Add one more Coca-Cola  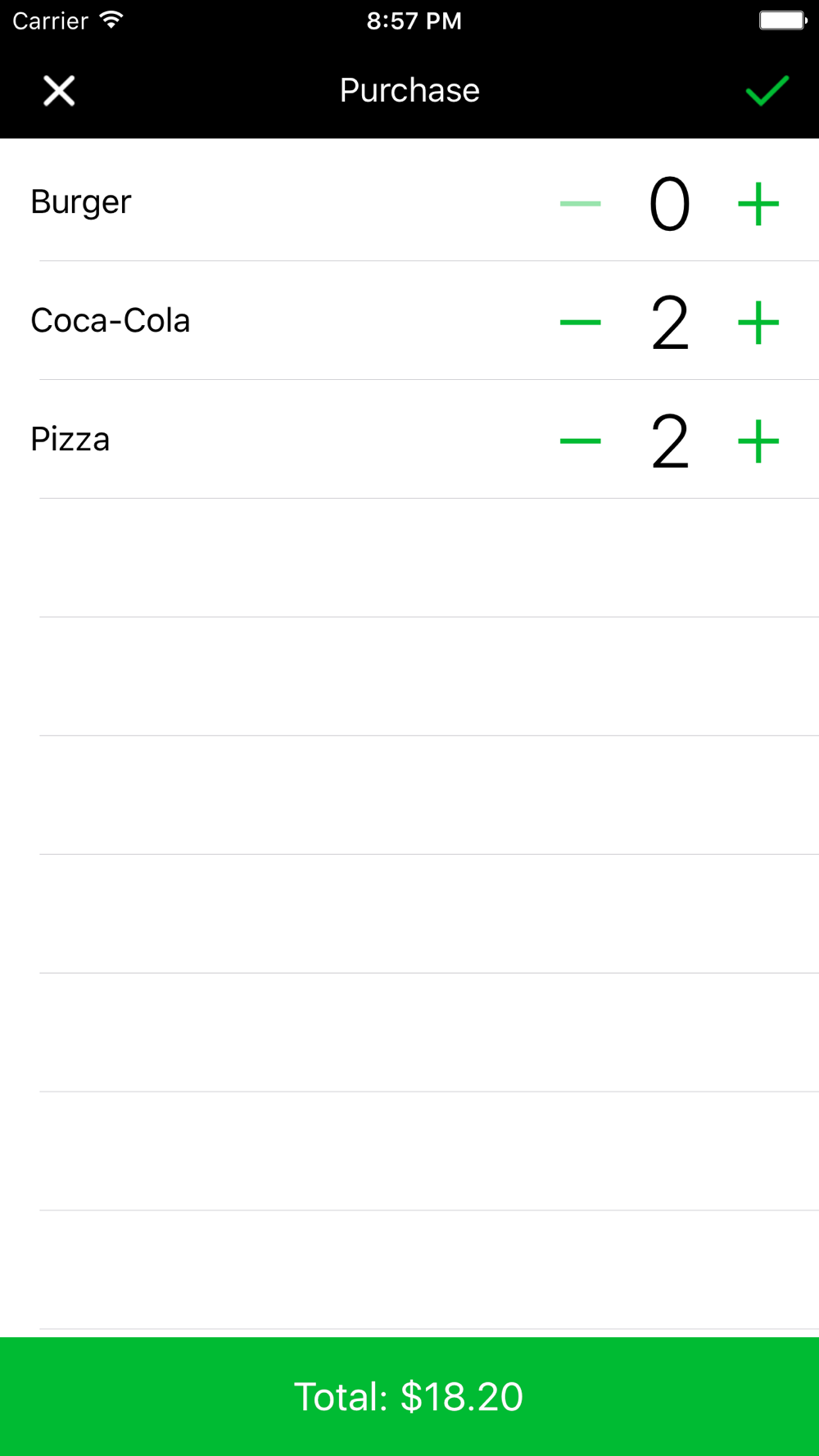758,323
